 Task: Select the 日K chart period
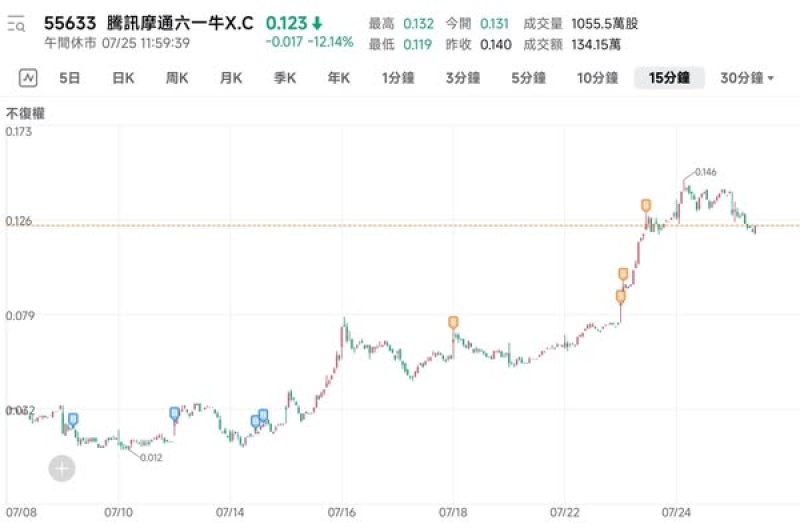point(123,78)
